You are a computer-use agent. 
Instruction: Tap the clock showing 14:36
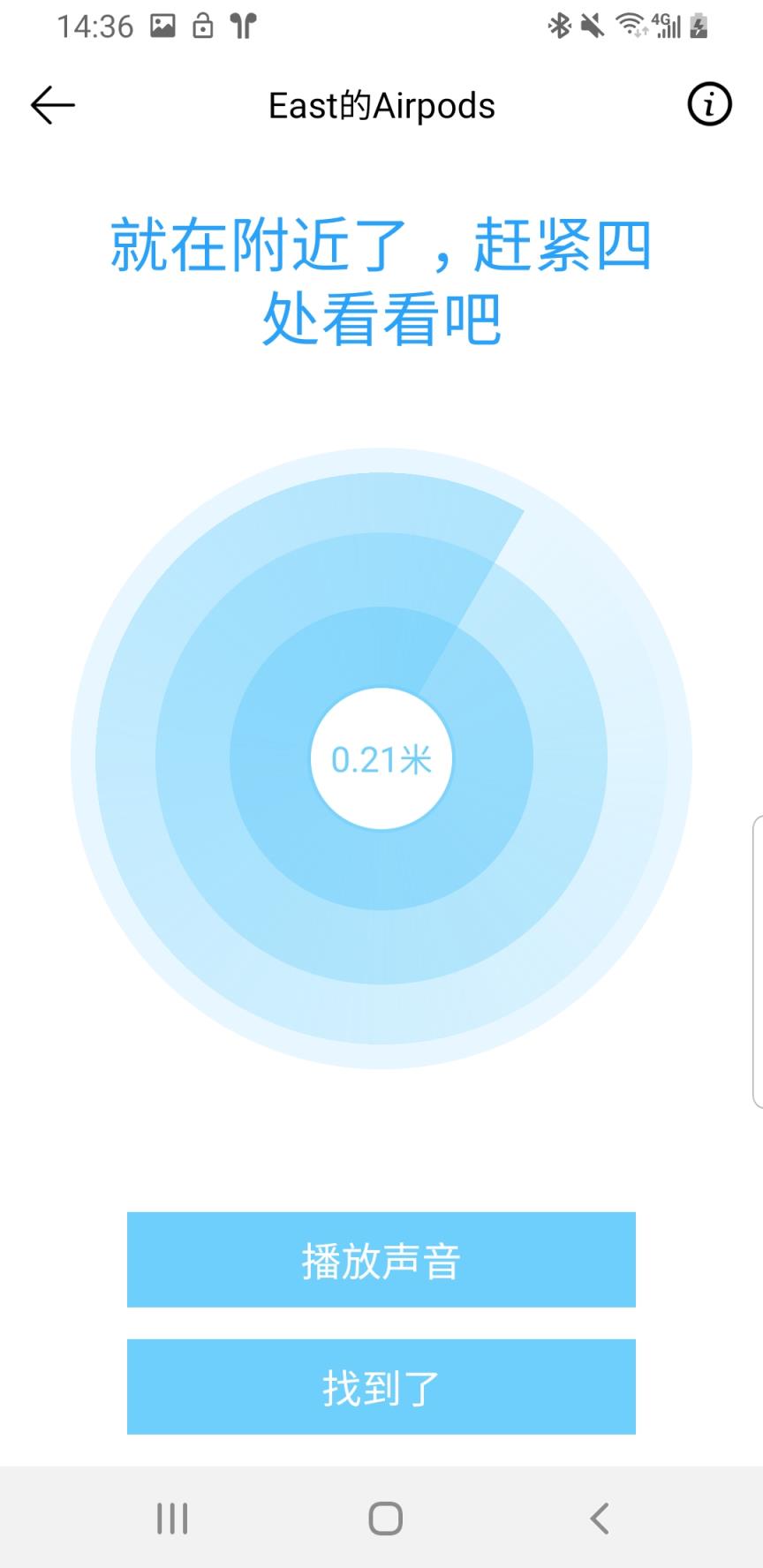coord(95,25)
